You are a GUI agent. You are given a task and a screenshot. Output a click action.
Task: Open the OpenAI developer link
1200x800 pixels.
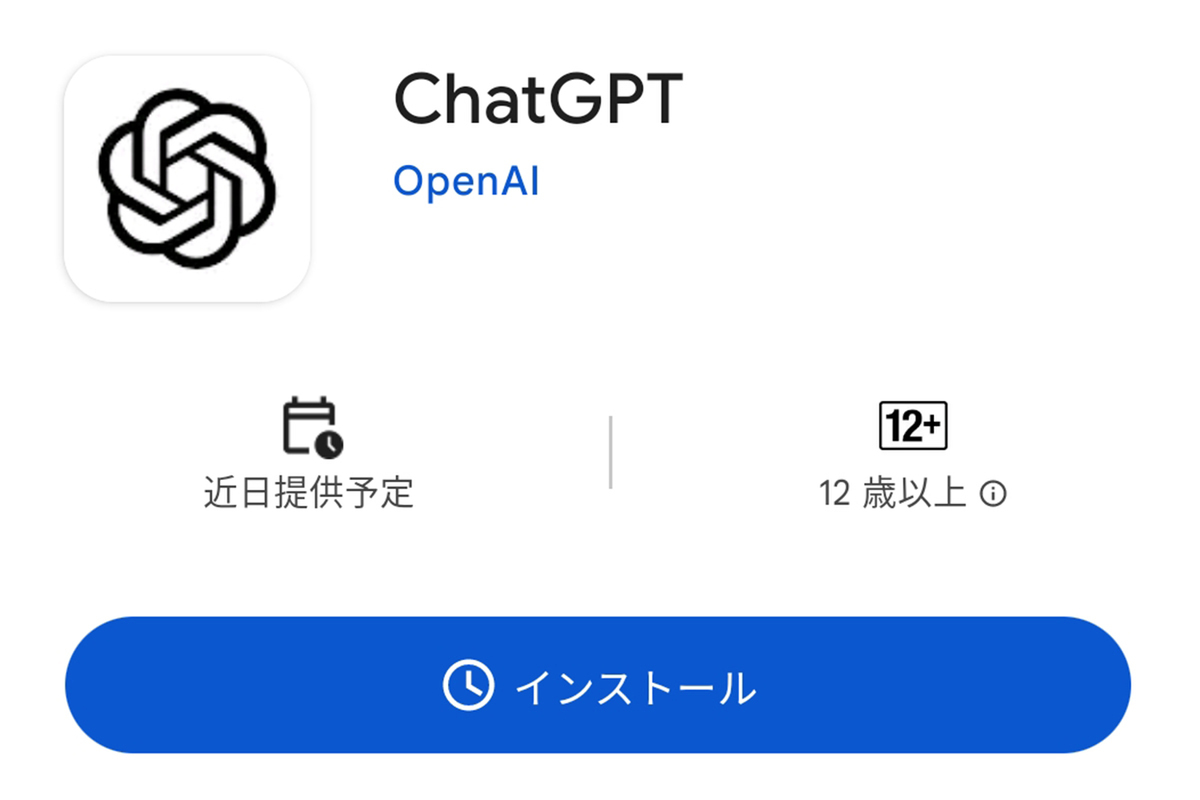click(466, 182)
